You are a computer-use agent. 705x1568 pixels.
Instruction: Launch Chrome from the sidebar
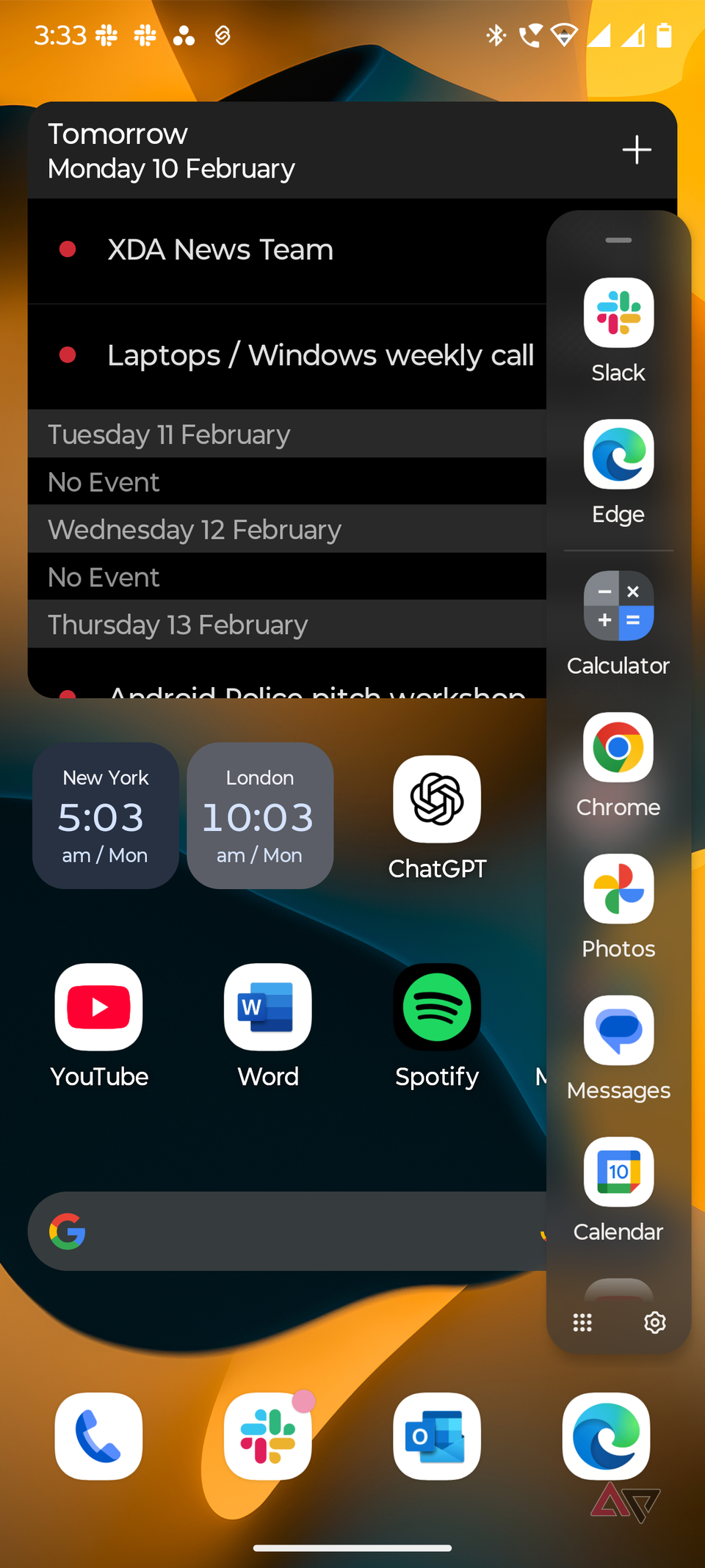(618, 747)
